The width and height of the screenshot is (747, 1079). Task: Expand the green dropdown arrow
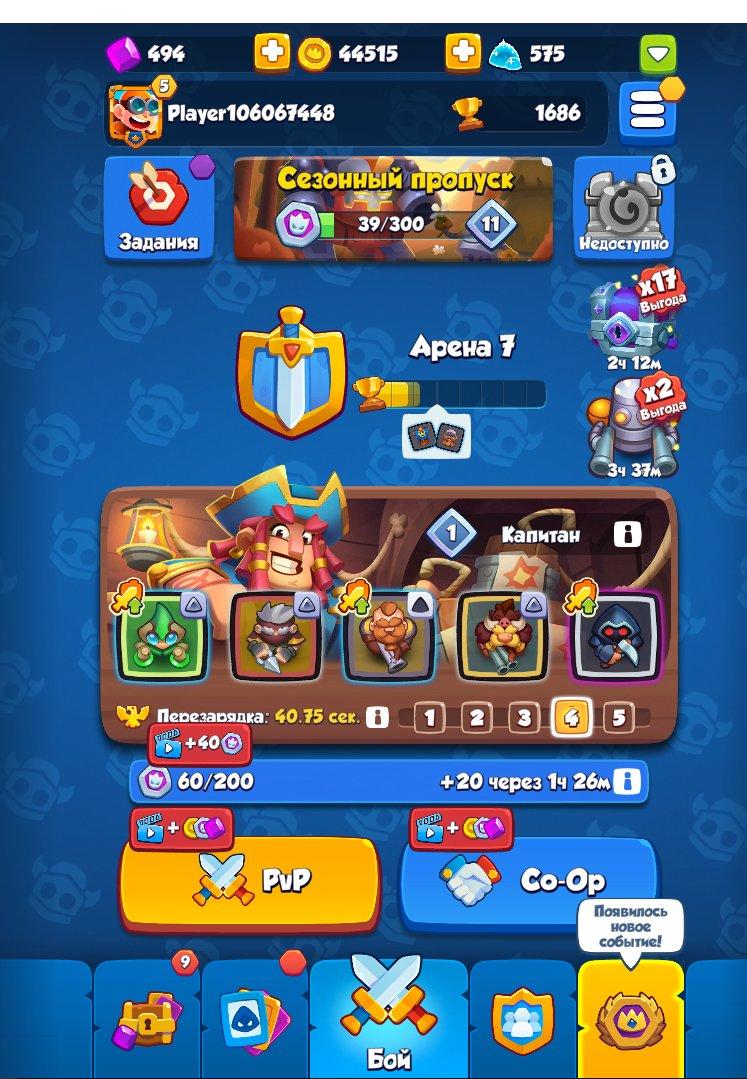(657, 54)
